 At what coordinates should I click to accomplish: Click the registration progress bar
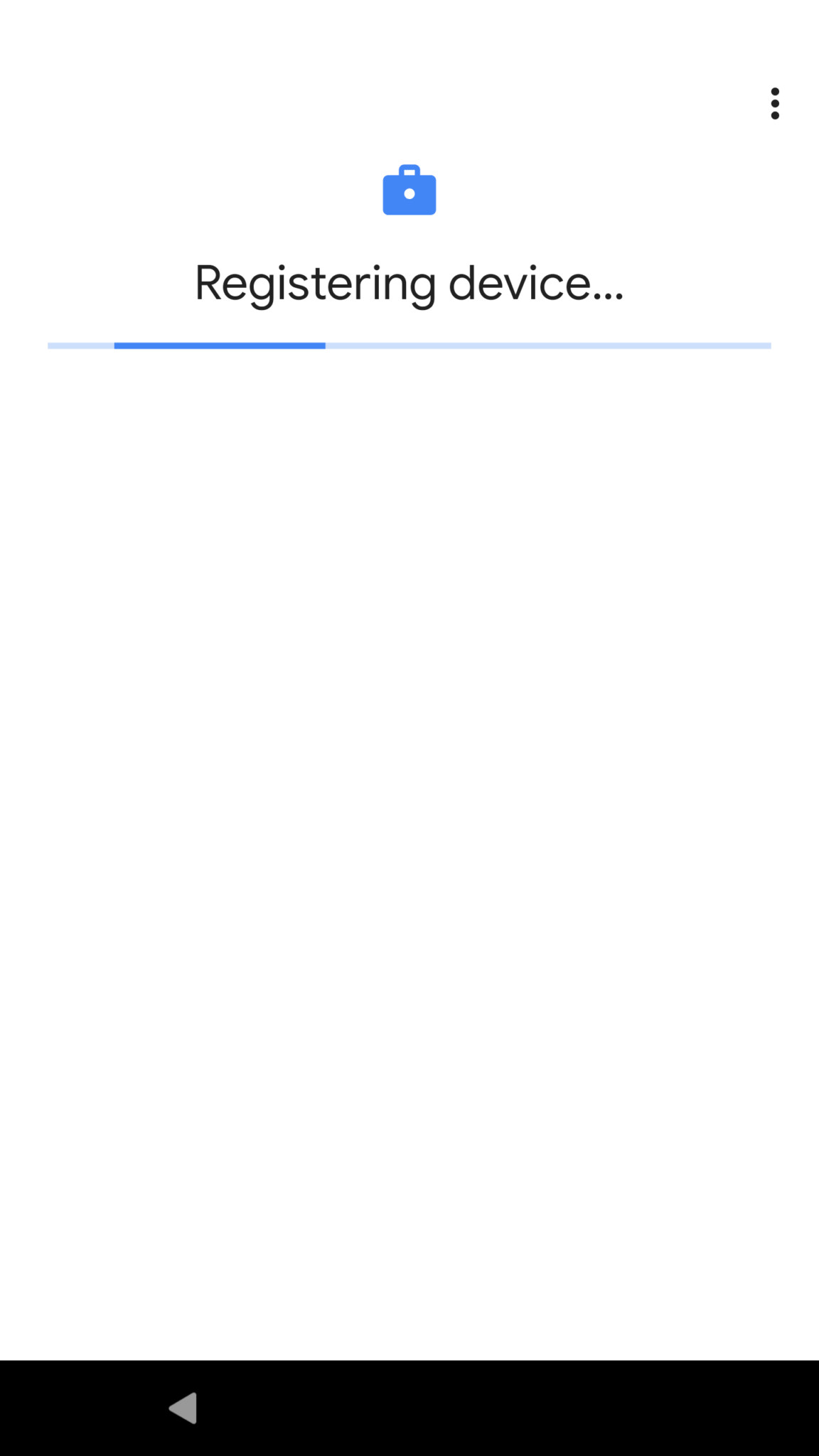[x=409, y=346]
